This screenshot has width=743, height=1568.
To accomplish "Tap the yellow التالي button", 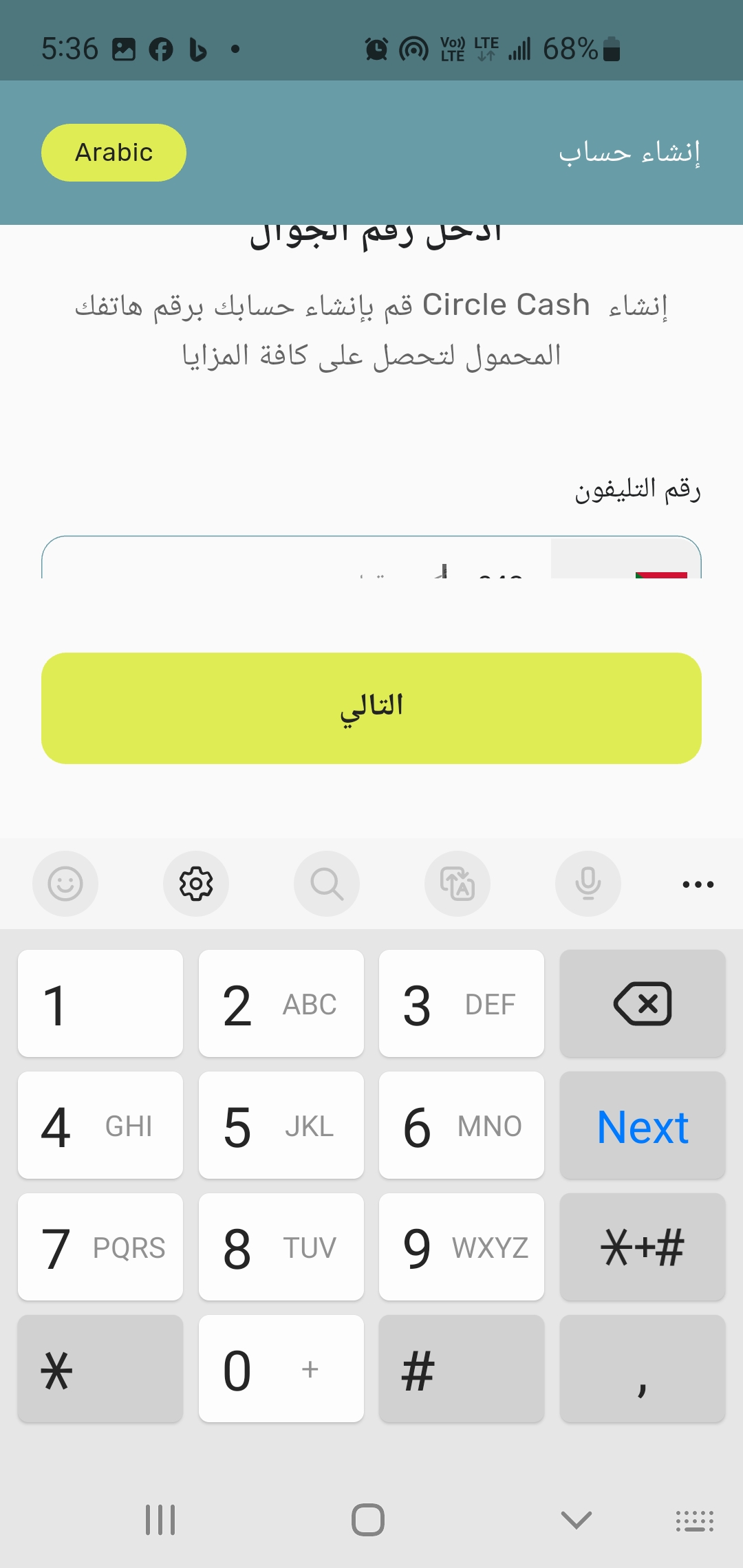I will [x=371, y=708].
